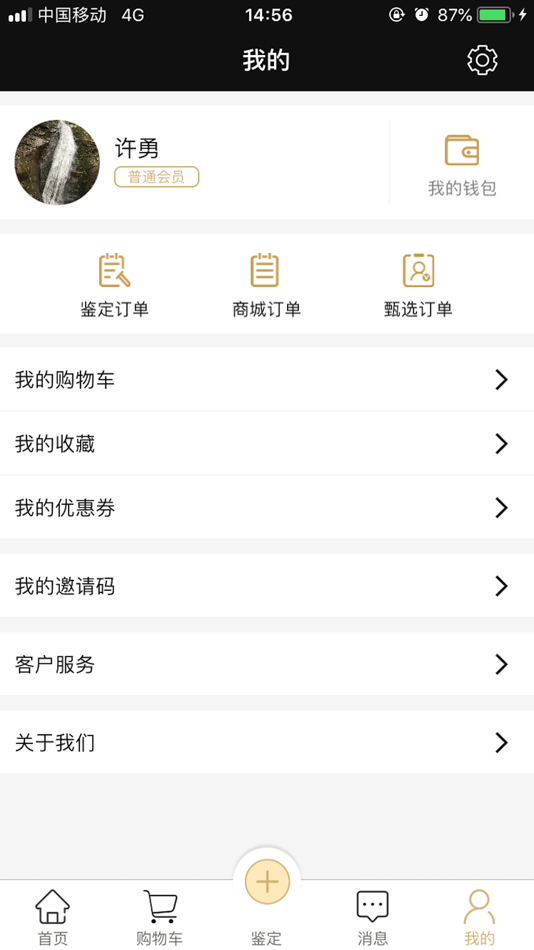
Task: View 商城订单 orders
Action: click(x=266, y=285)
